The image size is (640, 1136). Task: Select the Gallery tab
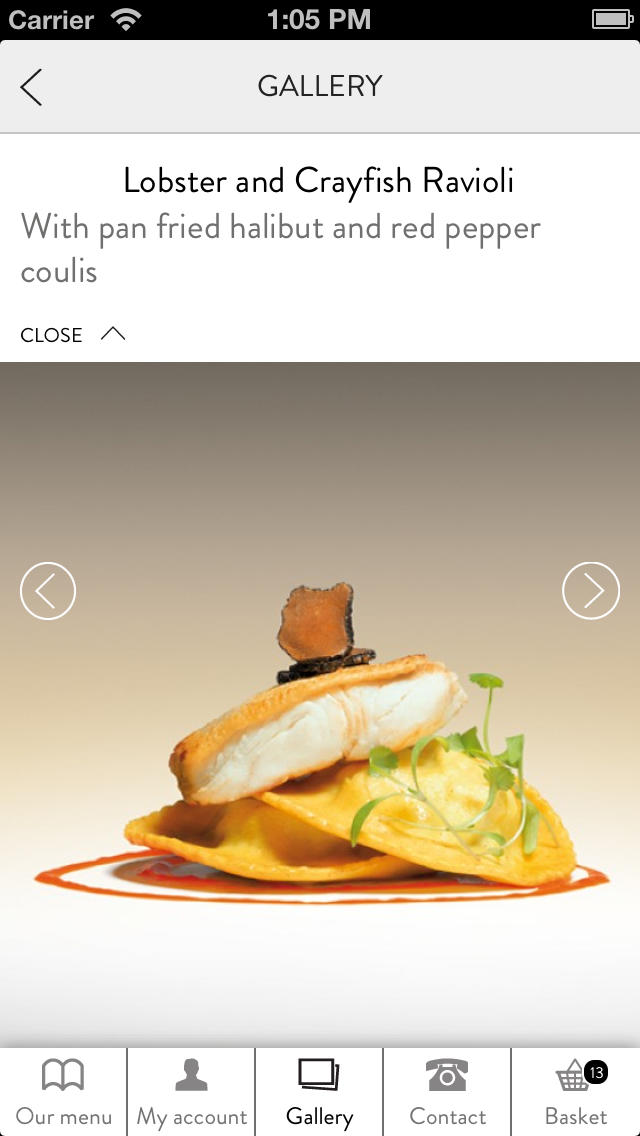coord(319,1093)
